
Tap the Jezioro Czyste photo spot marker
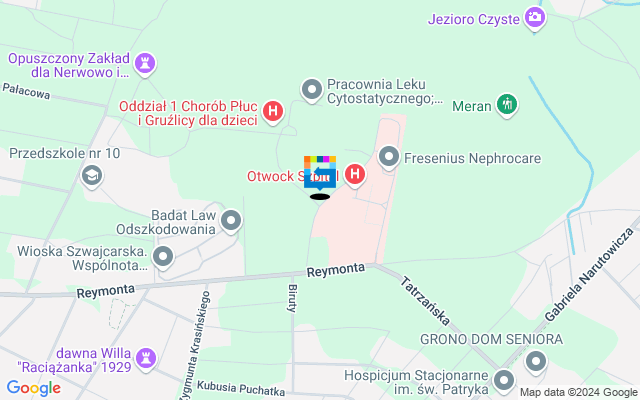[x=536, y=17]
